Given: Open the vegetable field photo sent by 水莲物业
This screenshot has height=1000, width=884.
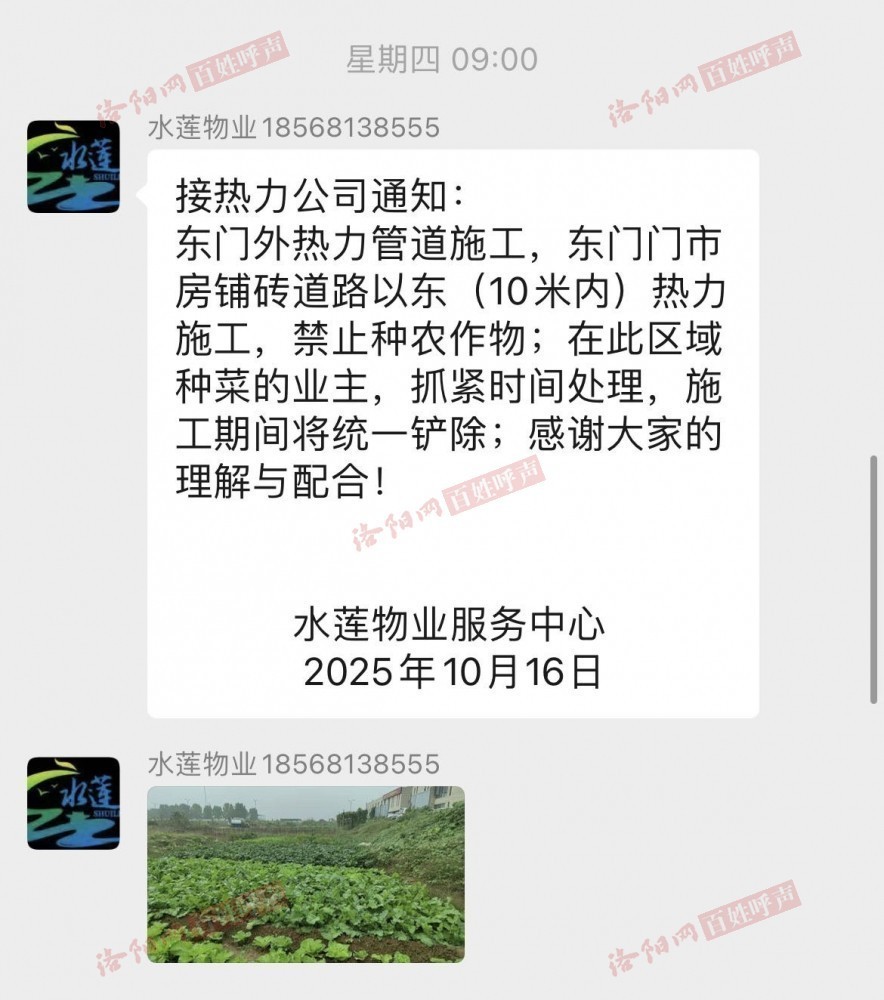Looking at the screenshot, I should [x=305, y=874].
